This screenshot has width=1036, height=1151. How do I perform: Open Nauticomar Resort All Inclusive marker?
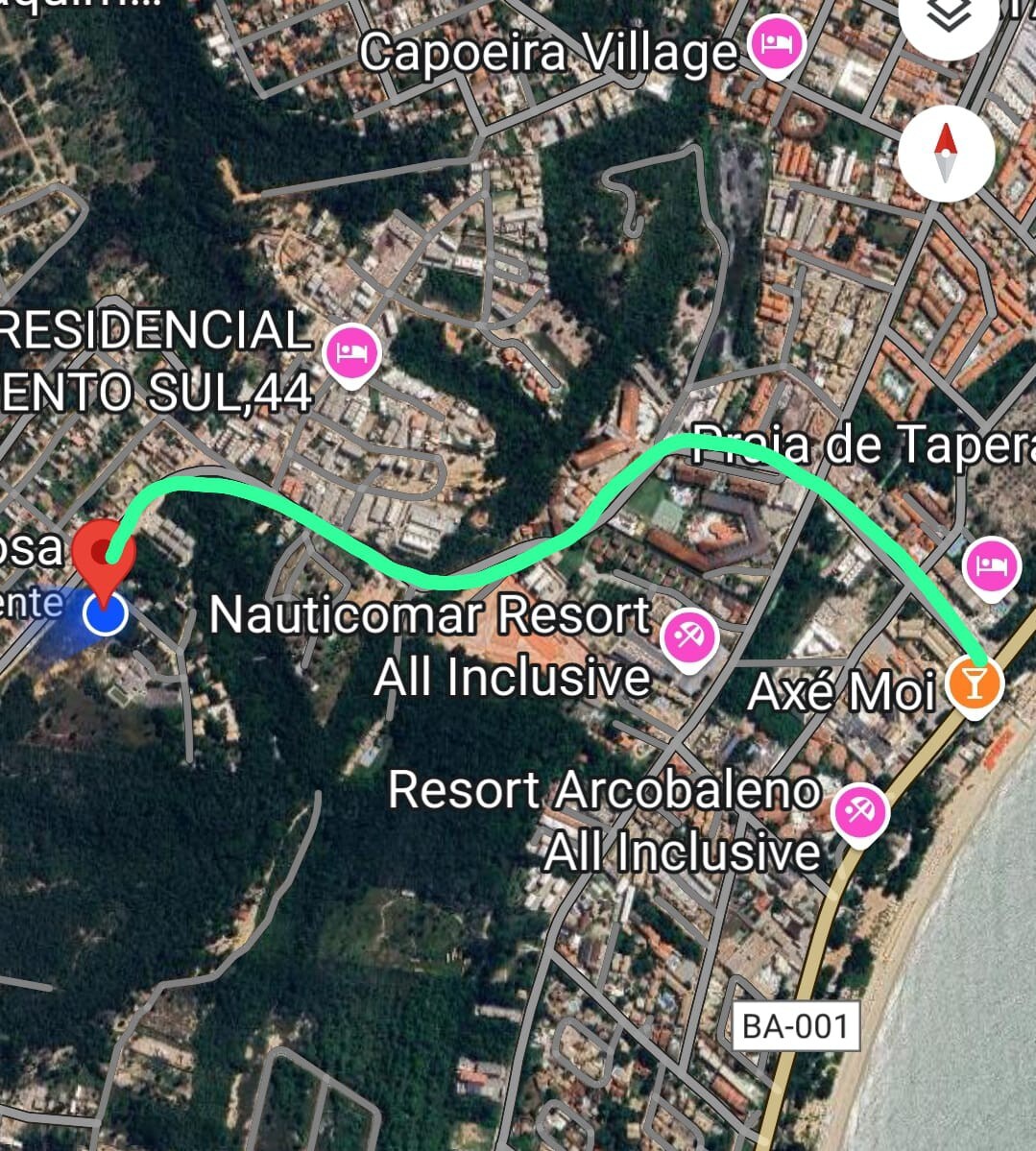click(688, 636)
